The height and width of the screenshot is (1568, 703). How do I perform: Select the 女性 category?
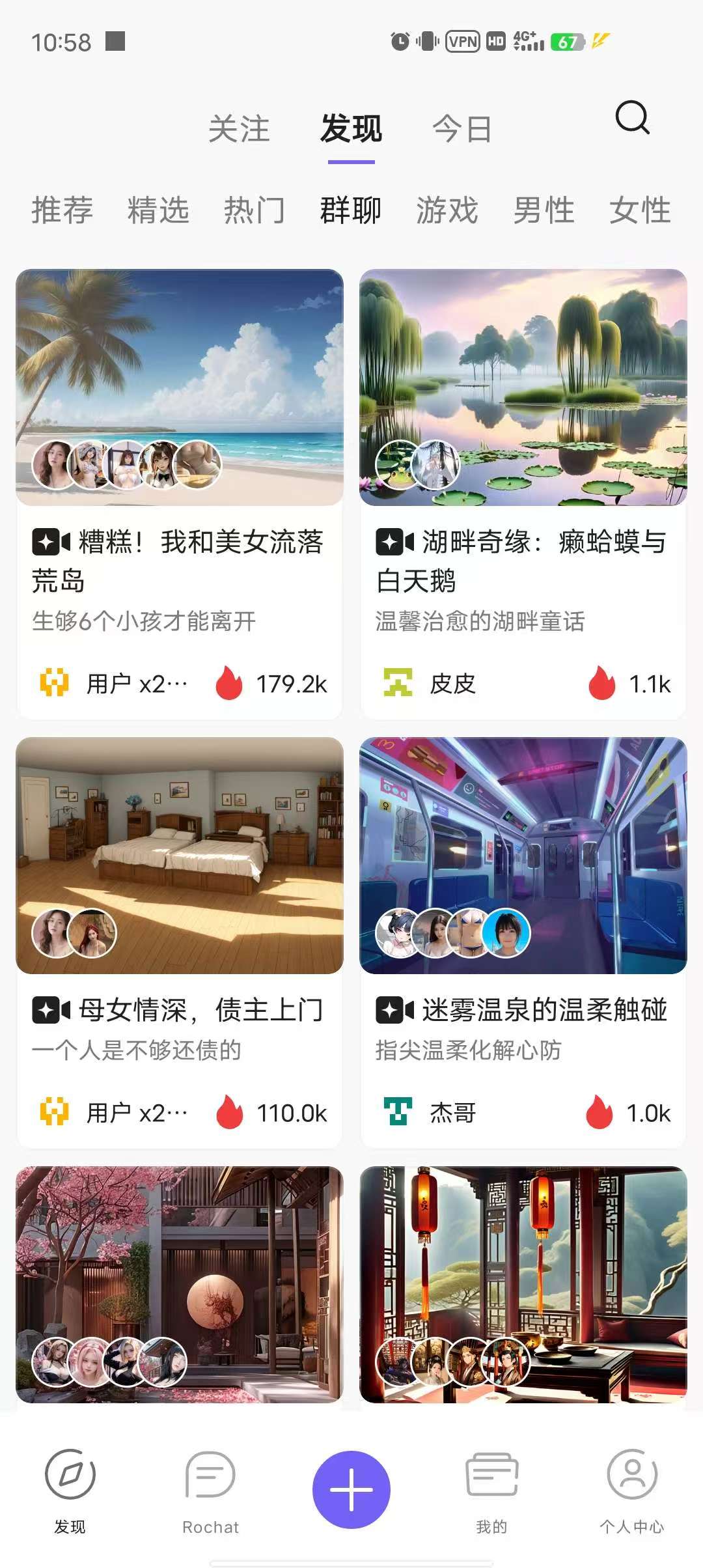[640, 210]
